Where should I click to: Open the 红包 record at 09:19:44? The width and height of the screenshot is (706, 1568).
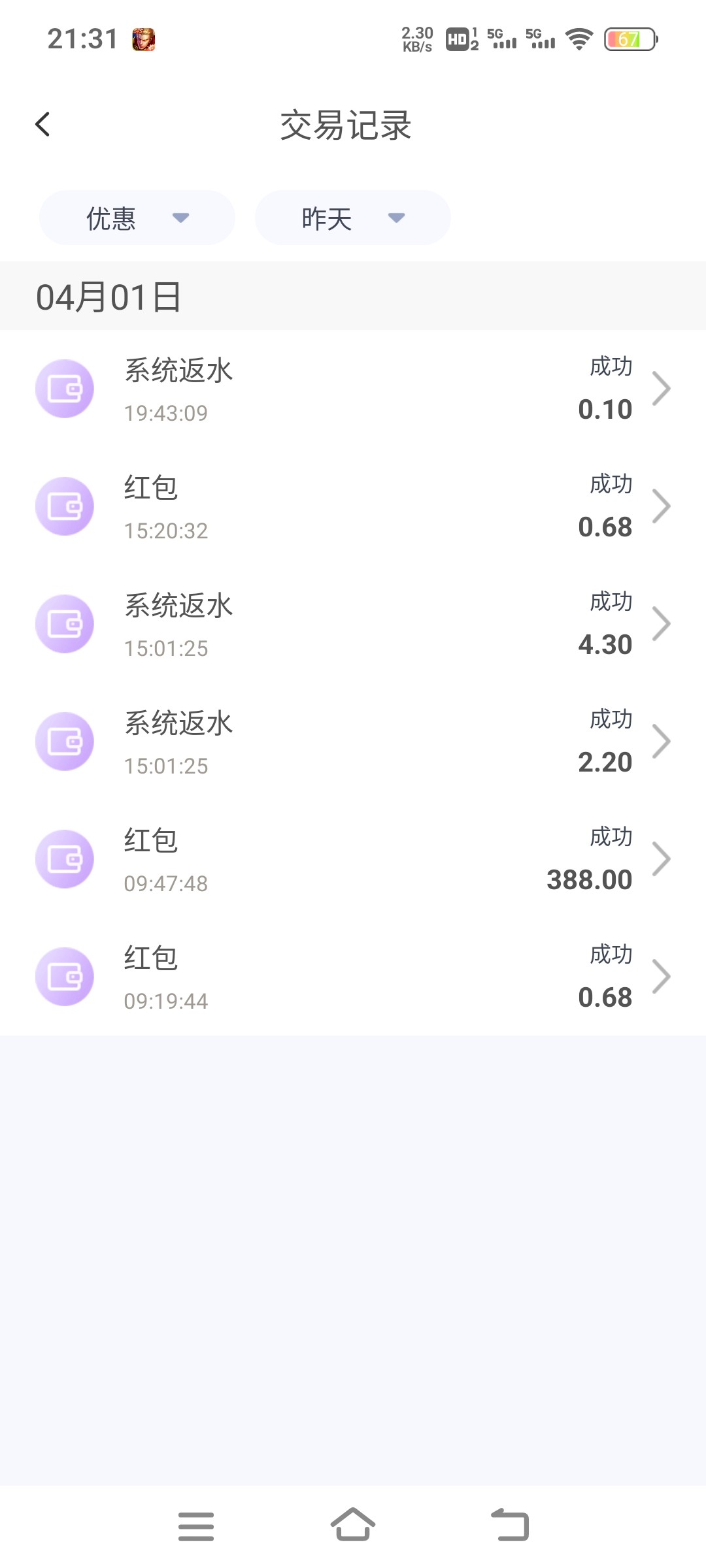click(x=353, y=977)
